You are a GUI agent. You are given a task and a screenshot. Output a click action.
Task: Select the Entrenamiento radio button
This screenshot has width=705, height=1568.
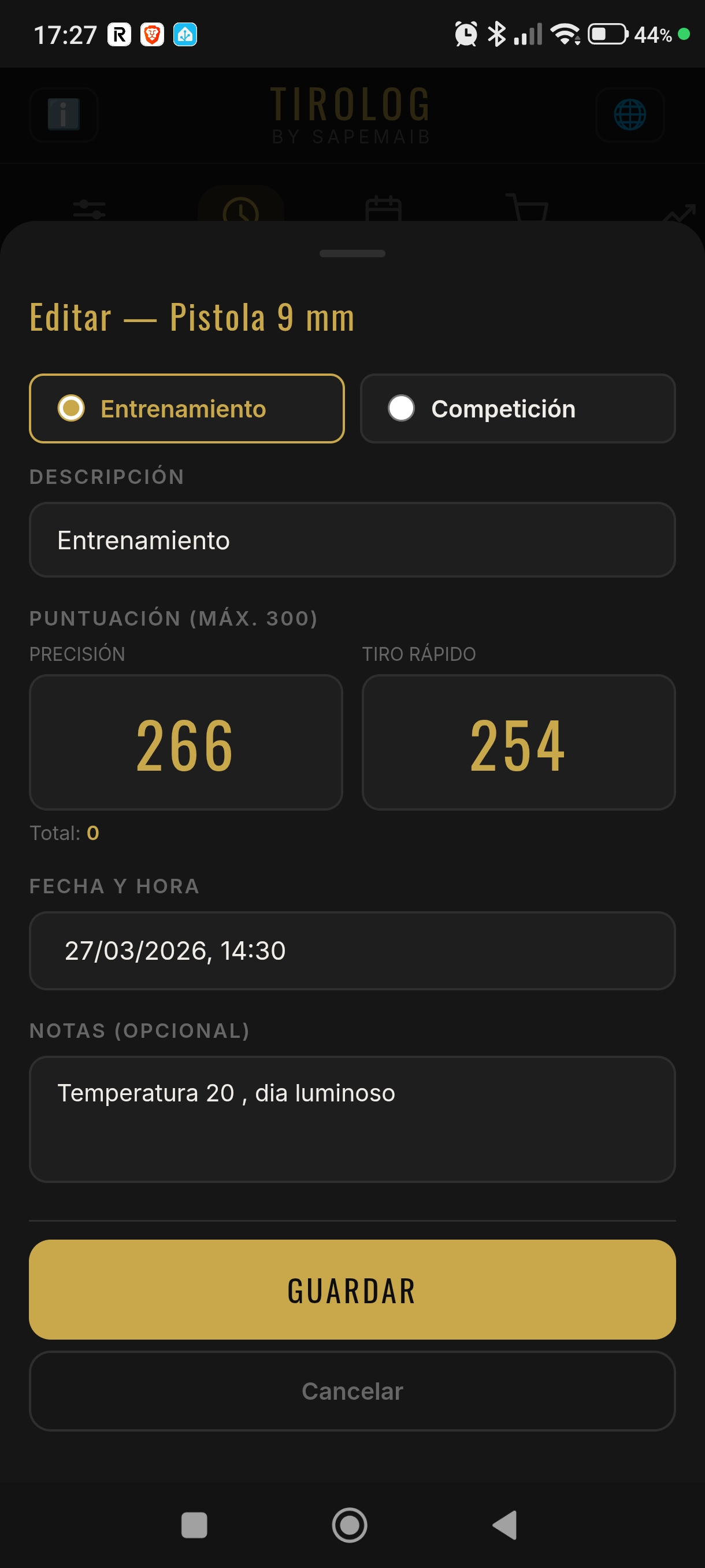70,408
